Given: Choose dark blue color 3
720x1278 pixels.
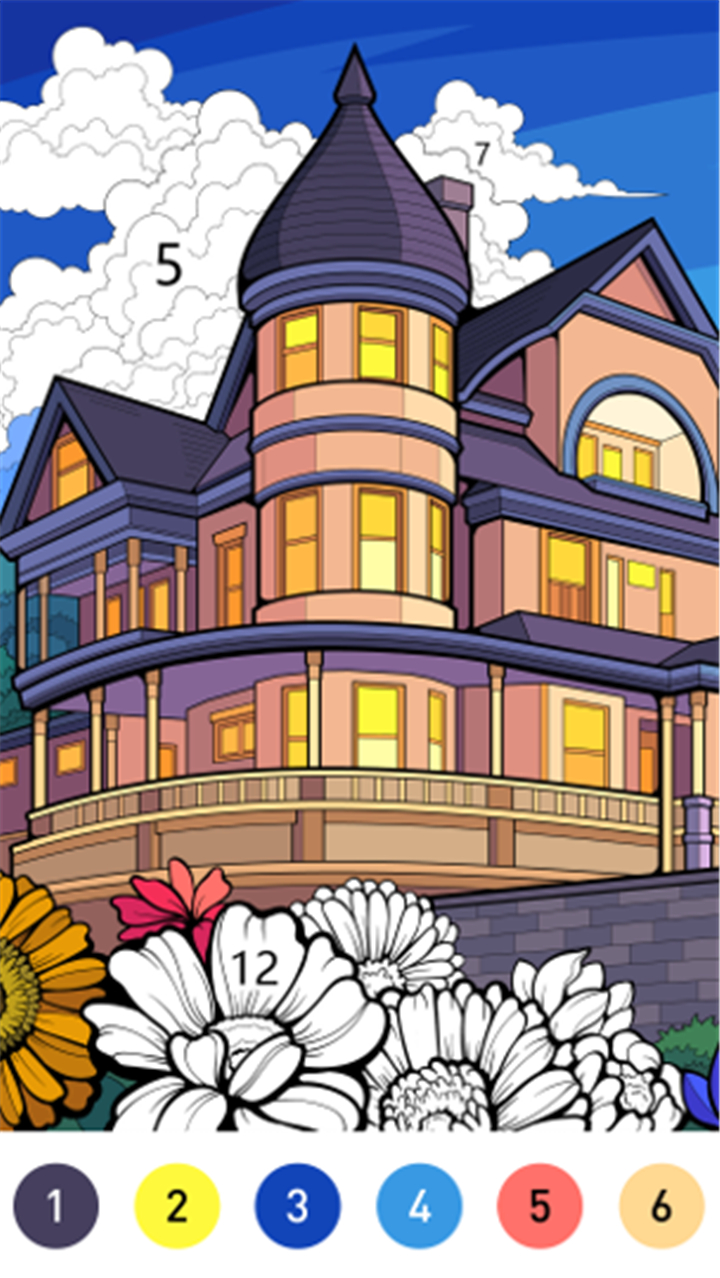Looking at the screenshot, I should [298, 1206].
